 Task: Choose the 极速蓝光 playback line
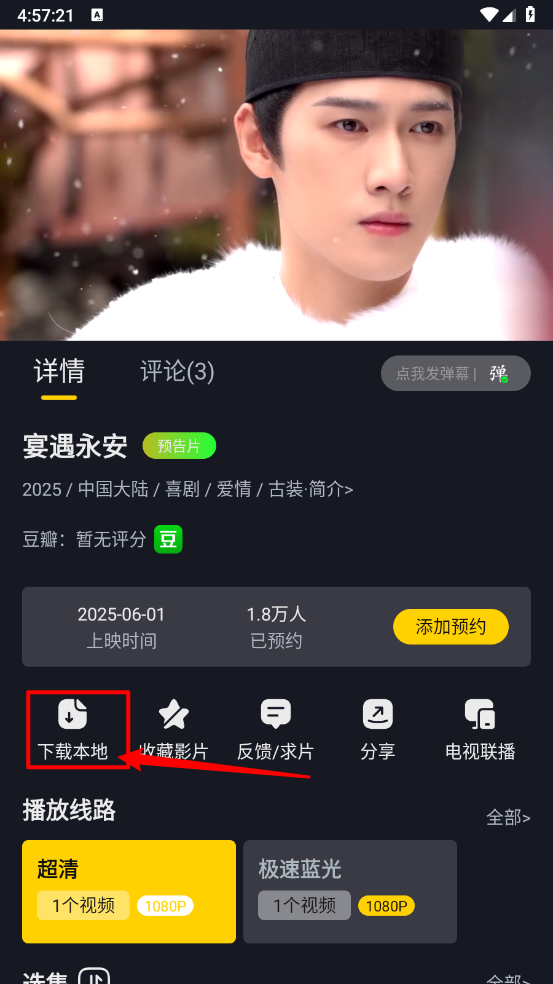click(x=350, y=891)
